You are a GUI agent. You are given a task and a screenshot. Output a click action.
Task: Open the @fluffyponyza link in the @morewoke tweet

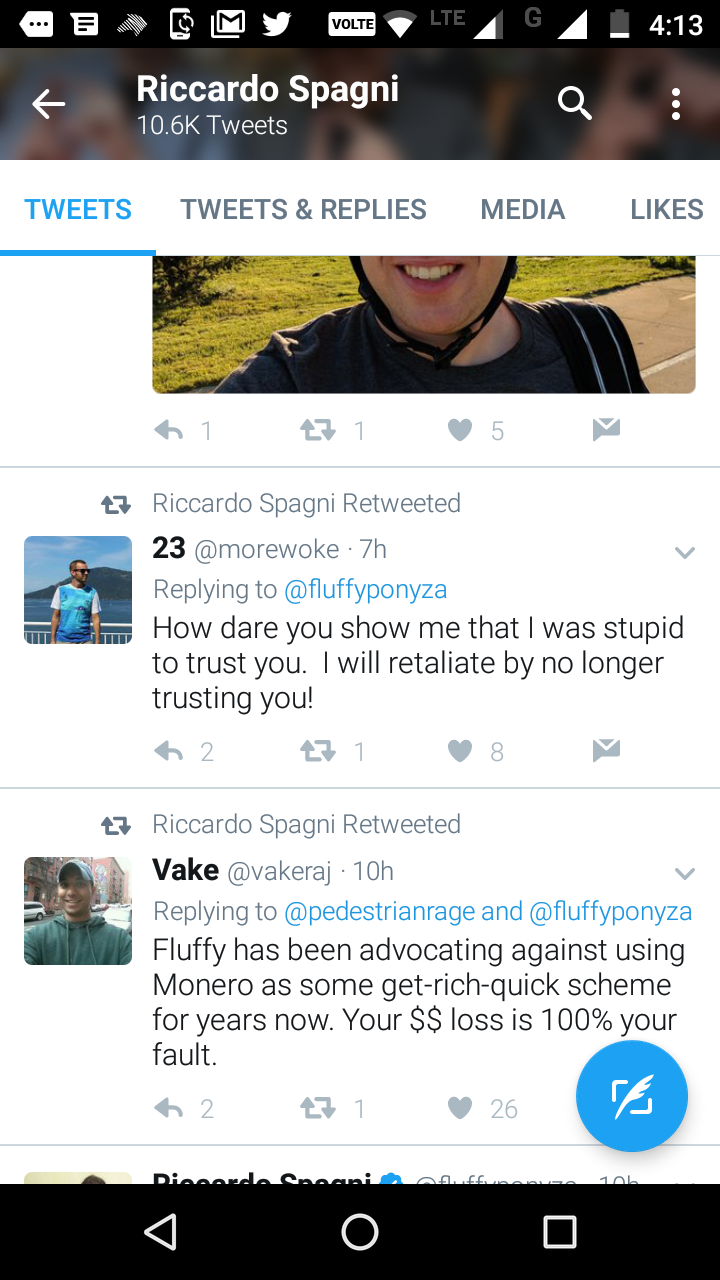(x=365, y=590)
